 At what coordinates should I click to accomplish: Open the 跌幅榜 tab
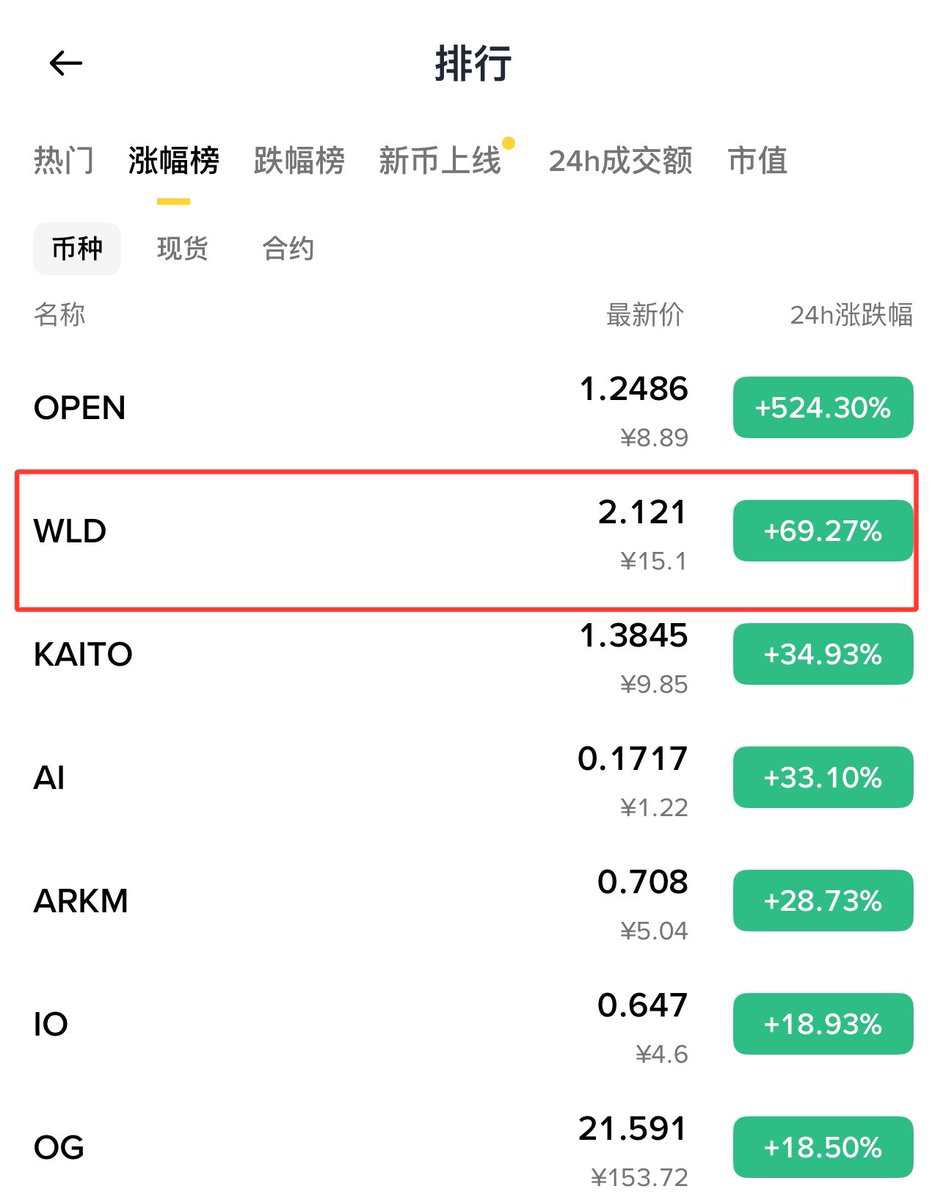tap(299, 160)
